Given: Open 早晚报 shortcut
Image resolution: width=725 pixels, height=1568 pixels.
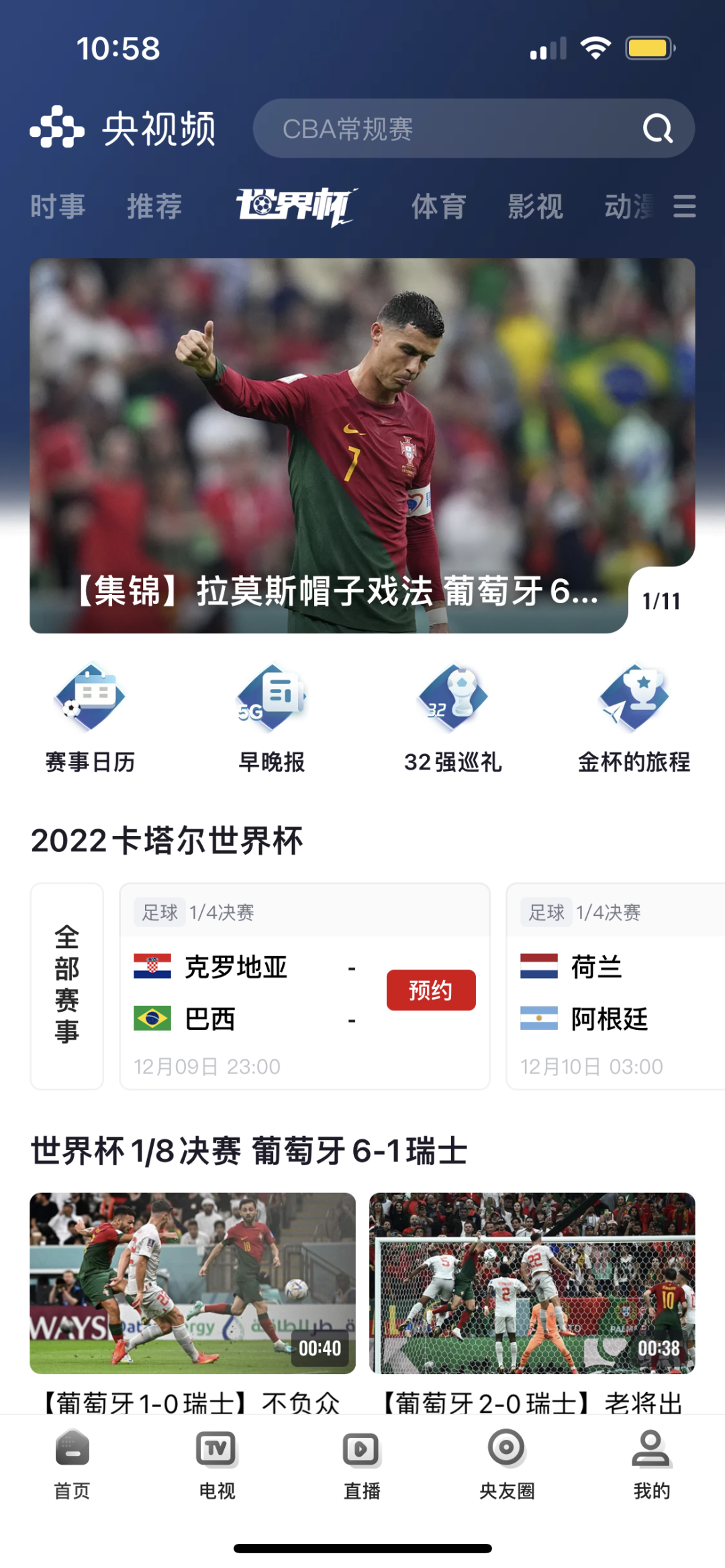Looking at the screenshot, I should (x=271, y=718).
